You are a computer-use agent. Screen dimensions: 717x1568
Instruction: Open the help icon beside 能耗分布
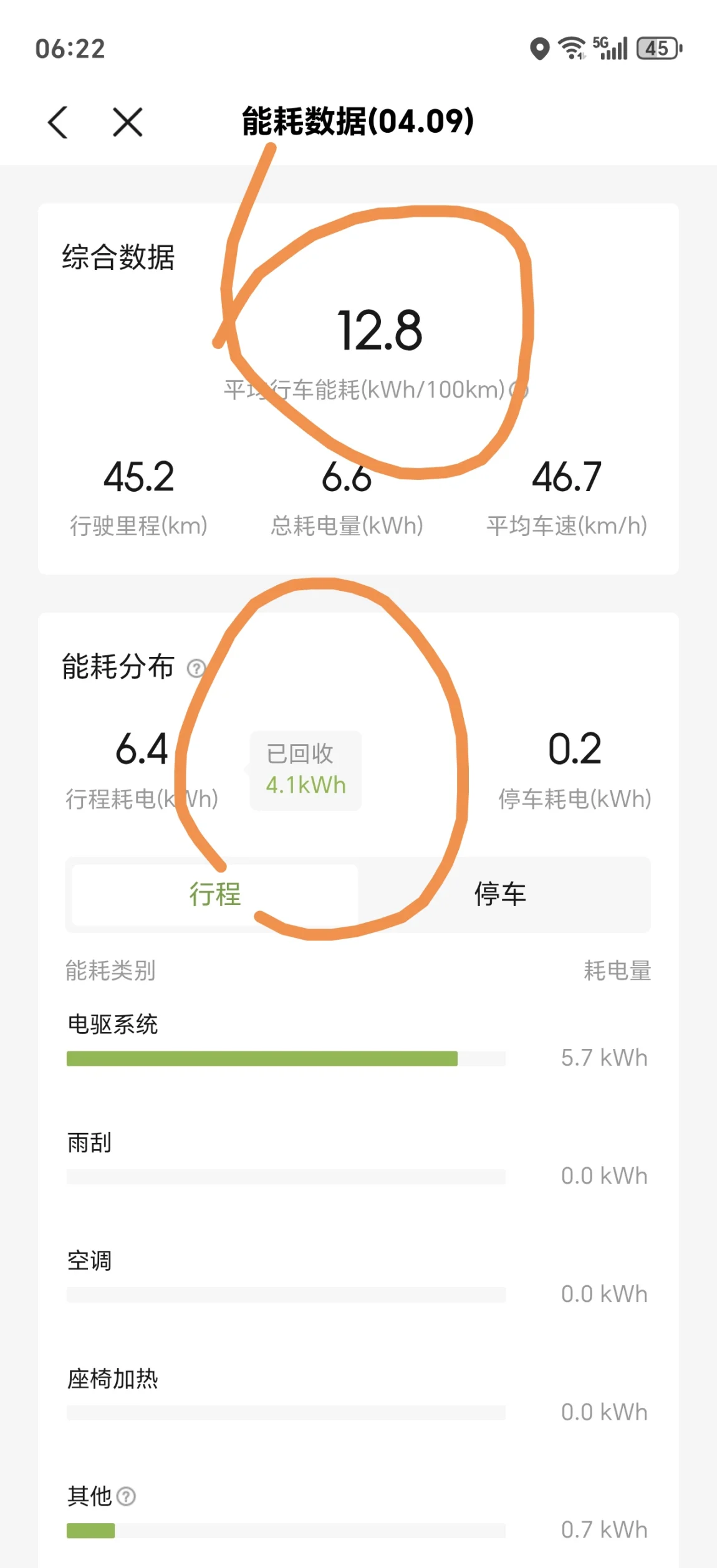196,668
